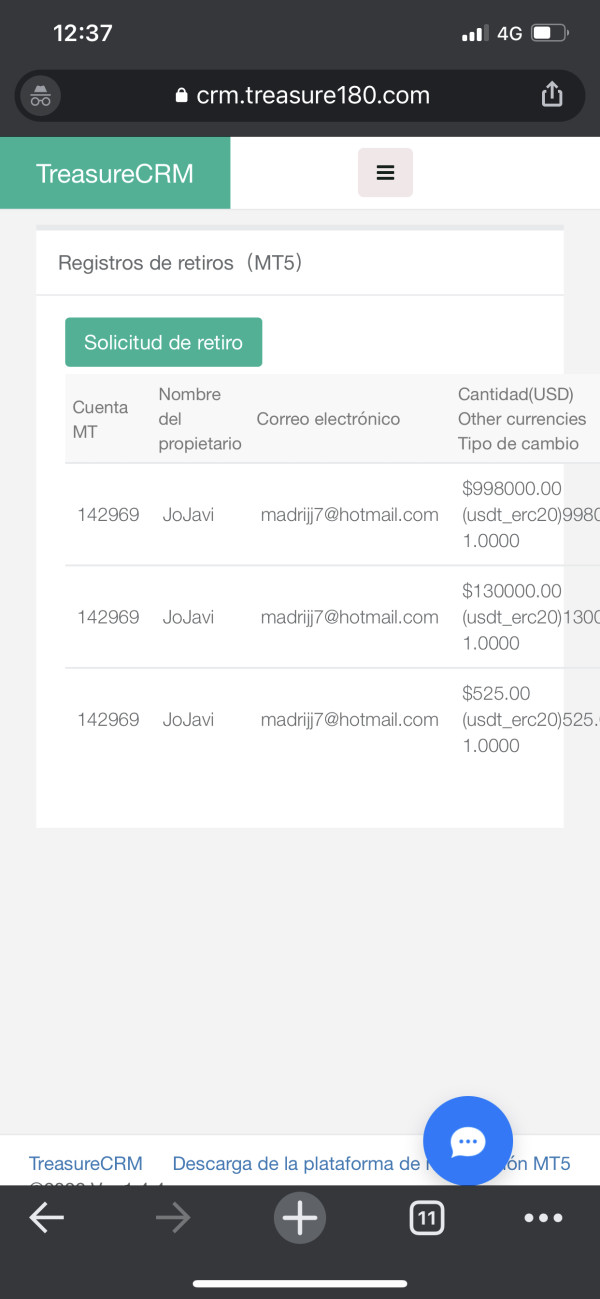Go back to the previous page

point(46,1217)
